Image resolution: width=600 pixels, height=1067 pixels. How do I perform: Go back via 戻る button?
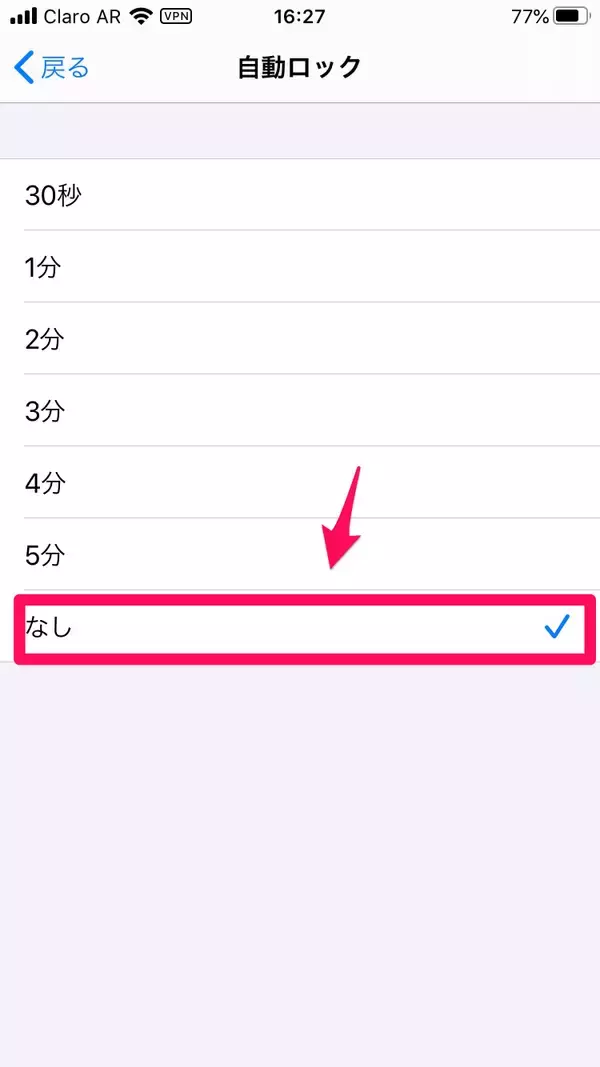[x=52, y=68]
